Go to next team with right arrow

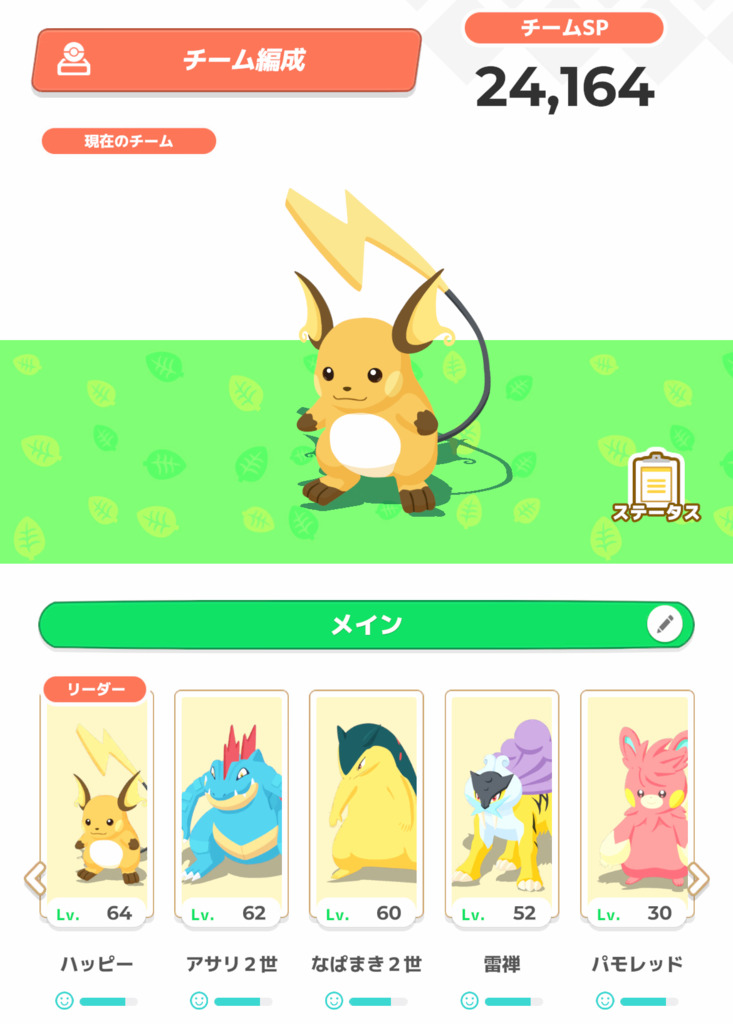(698, 879)
